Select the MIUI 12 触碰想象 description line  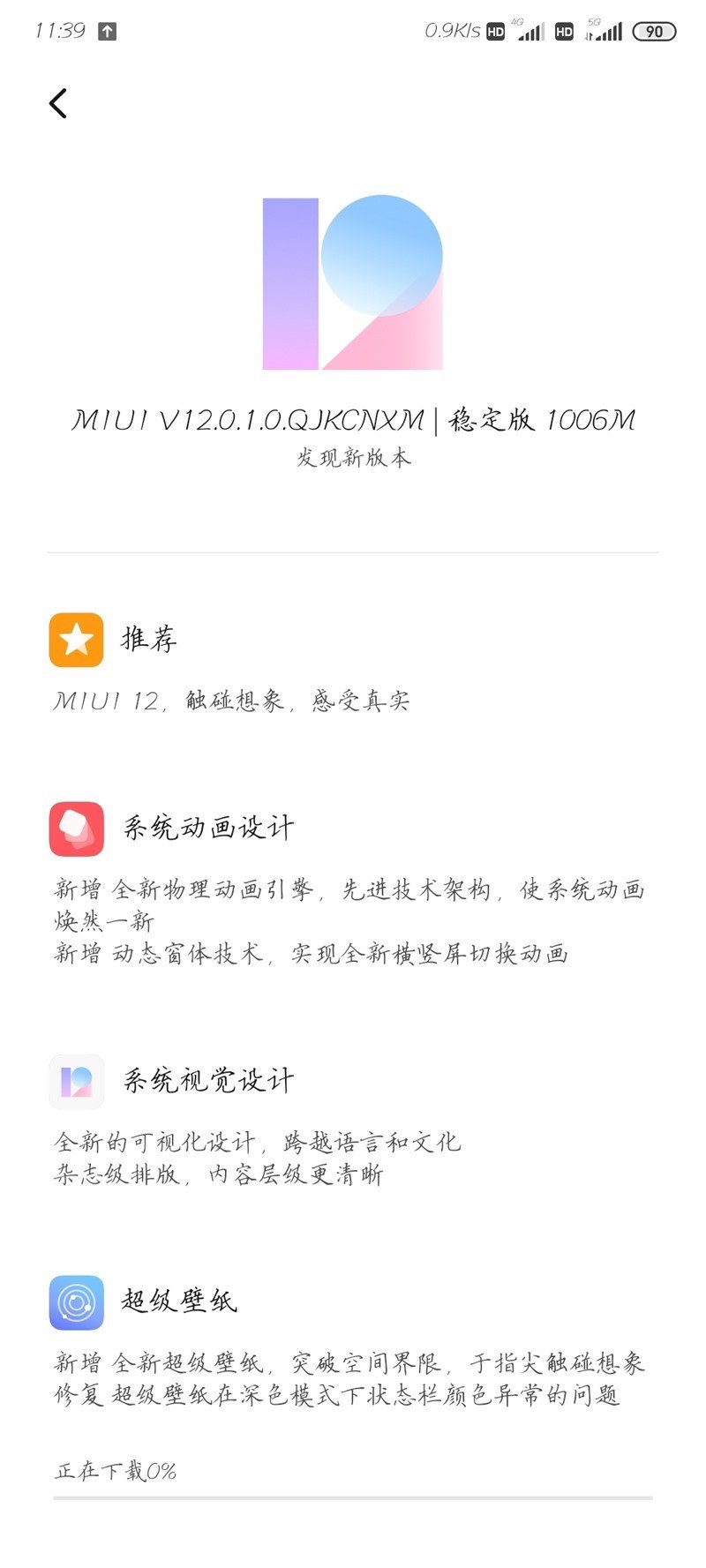click(x=234, y=701)
